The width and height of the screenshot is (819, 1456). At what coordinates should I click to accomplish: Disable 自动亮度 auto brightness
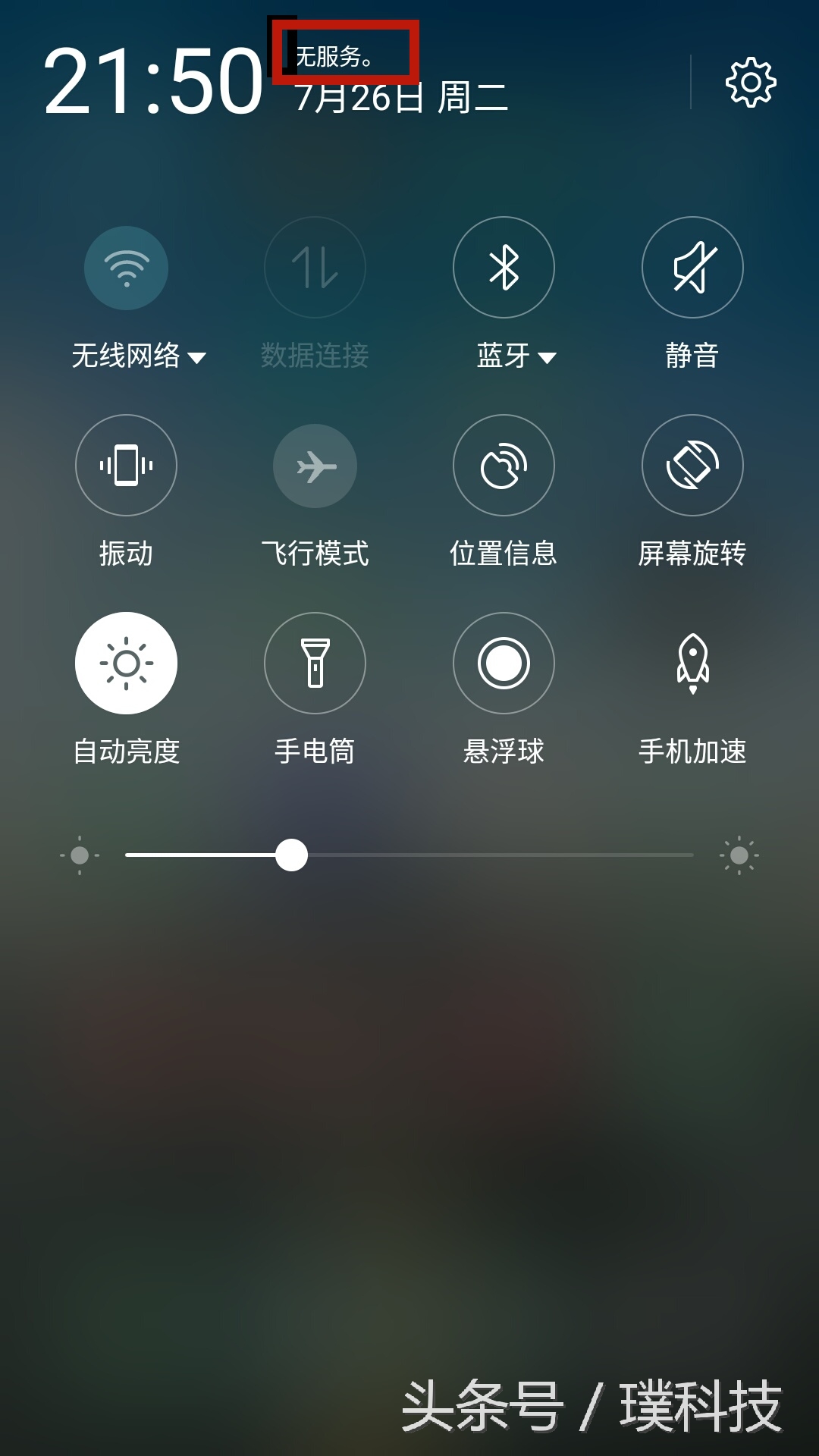pyautogui.click(x=126, y=663)
